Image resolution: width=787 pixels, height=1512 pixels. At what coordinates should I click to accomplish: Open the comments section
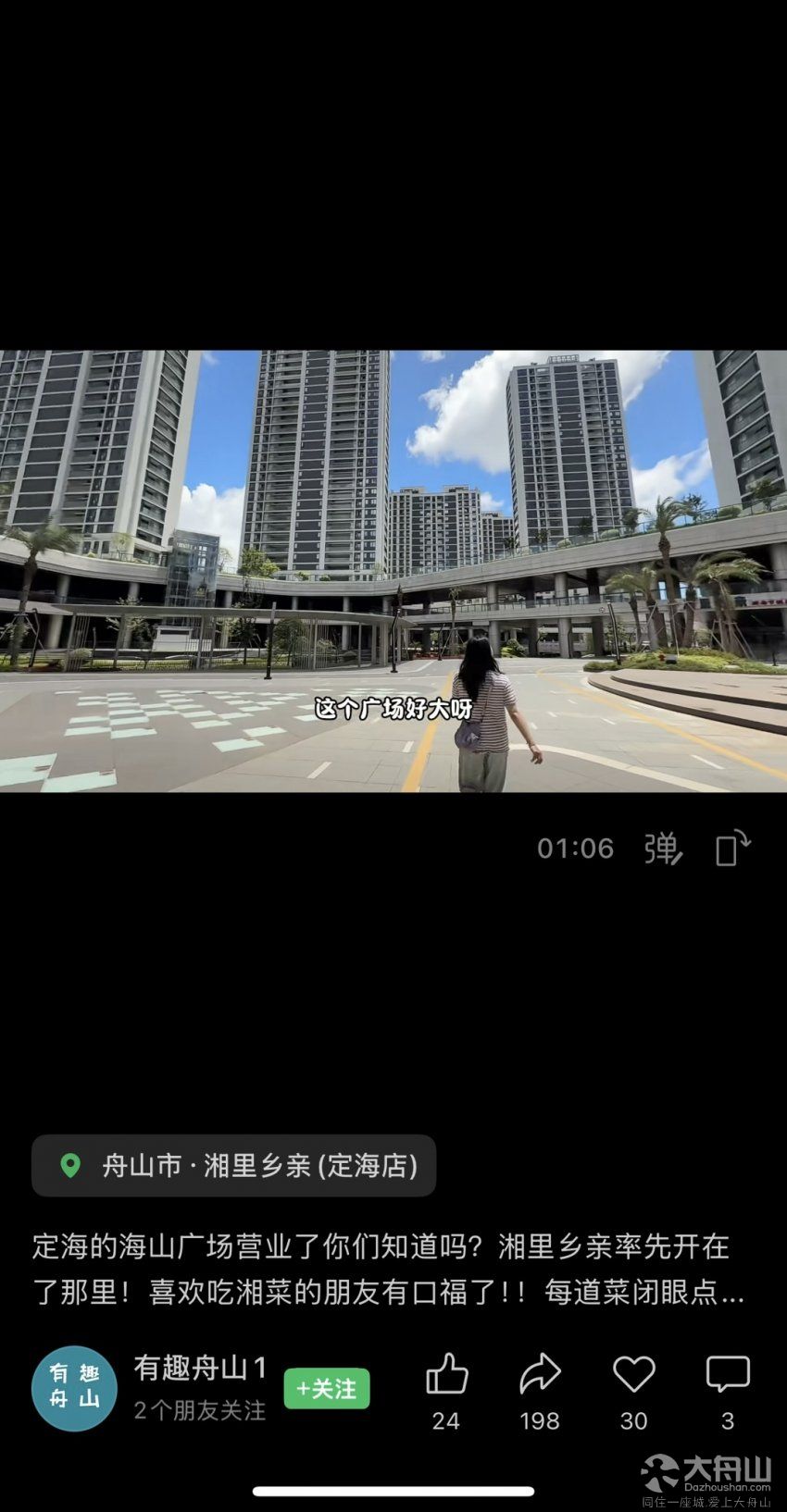coord(728,1375)
